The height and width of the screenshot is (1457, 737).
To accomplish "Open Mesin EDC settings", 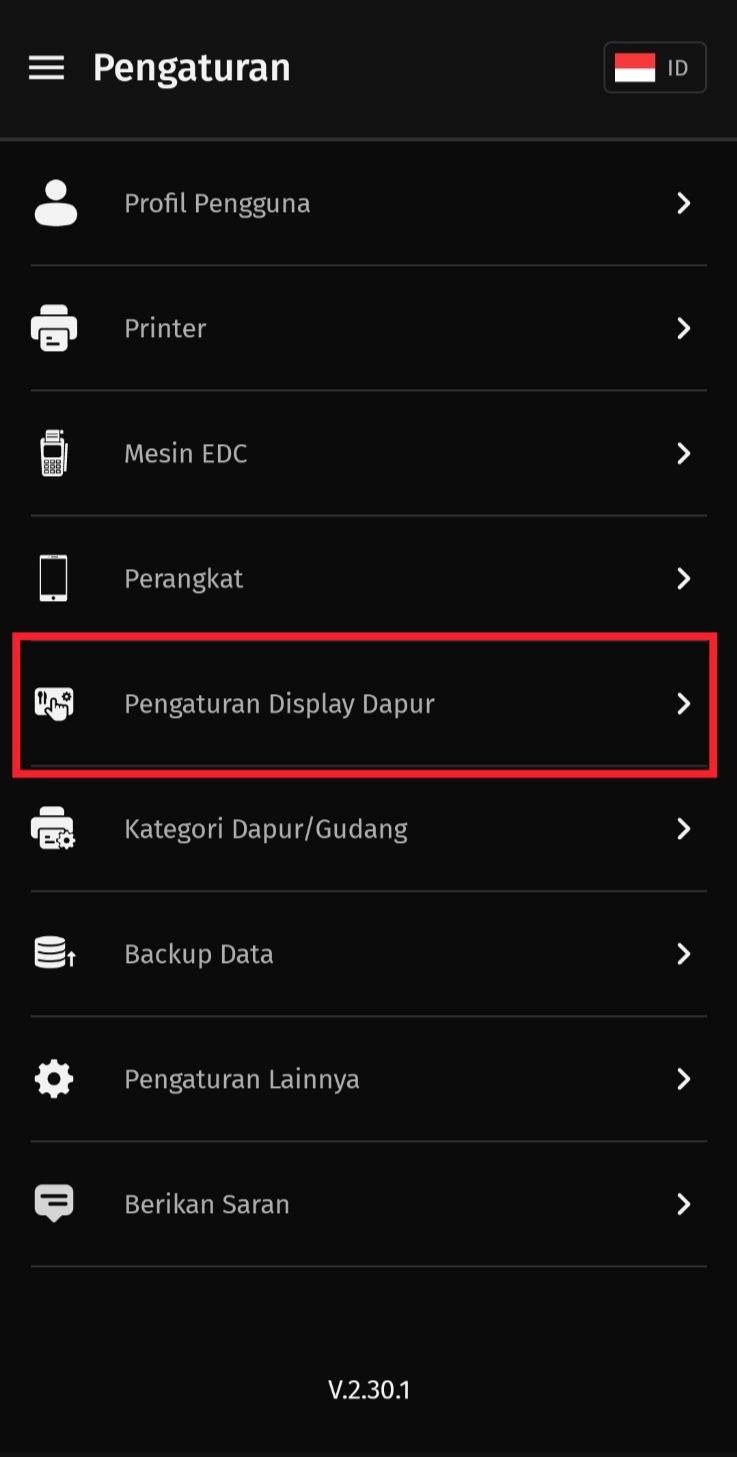I will 368,454.
